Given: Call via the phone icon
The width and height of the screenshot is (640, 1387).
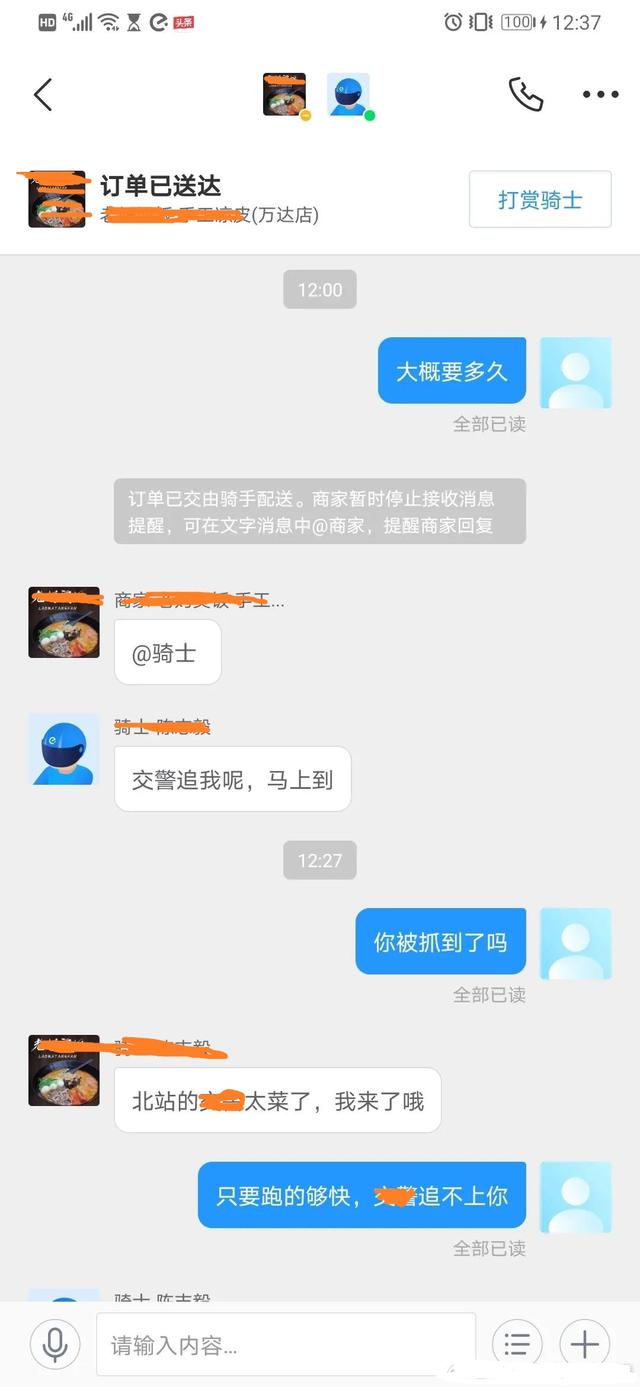Looking at the screenshot, I should click(x=525, y=95).
